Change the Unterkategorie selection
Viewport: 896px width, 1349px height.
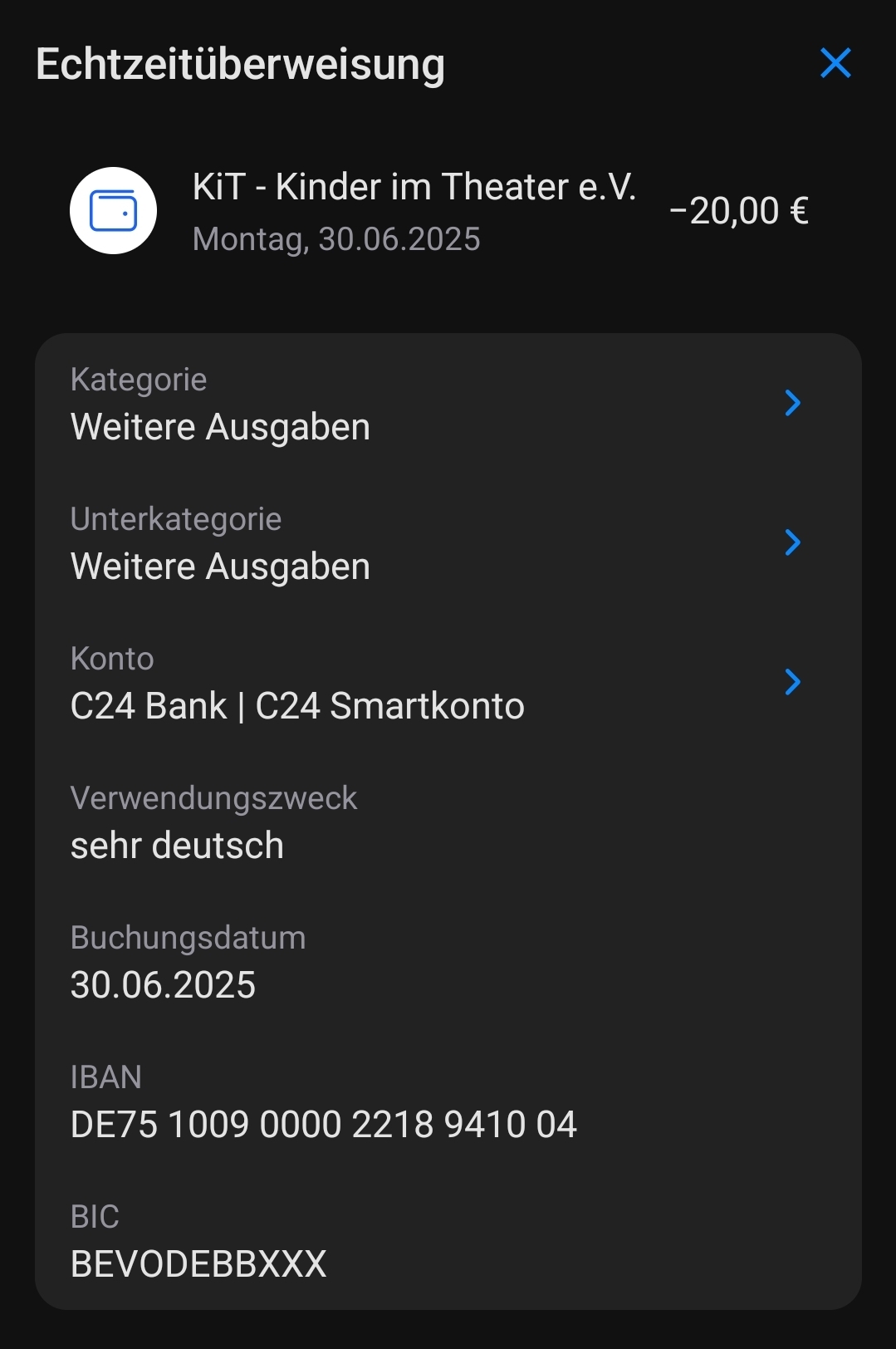pos(448,544)
